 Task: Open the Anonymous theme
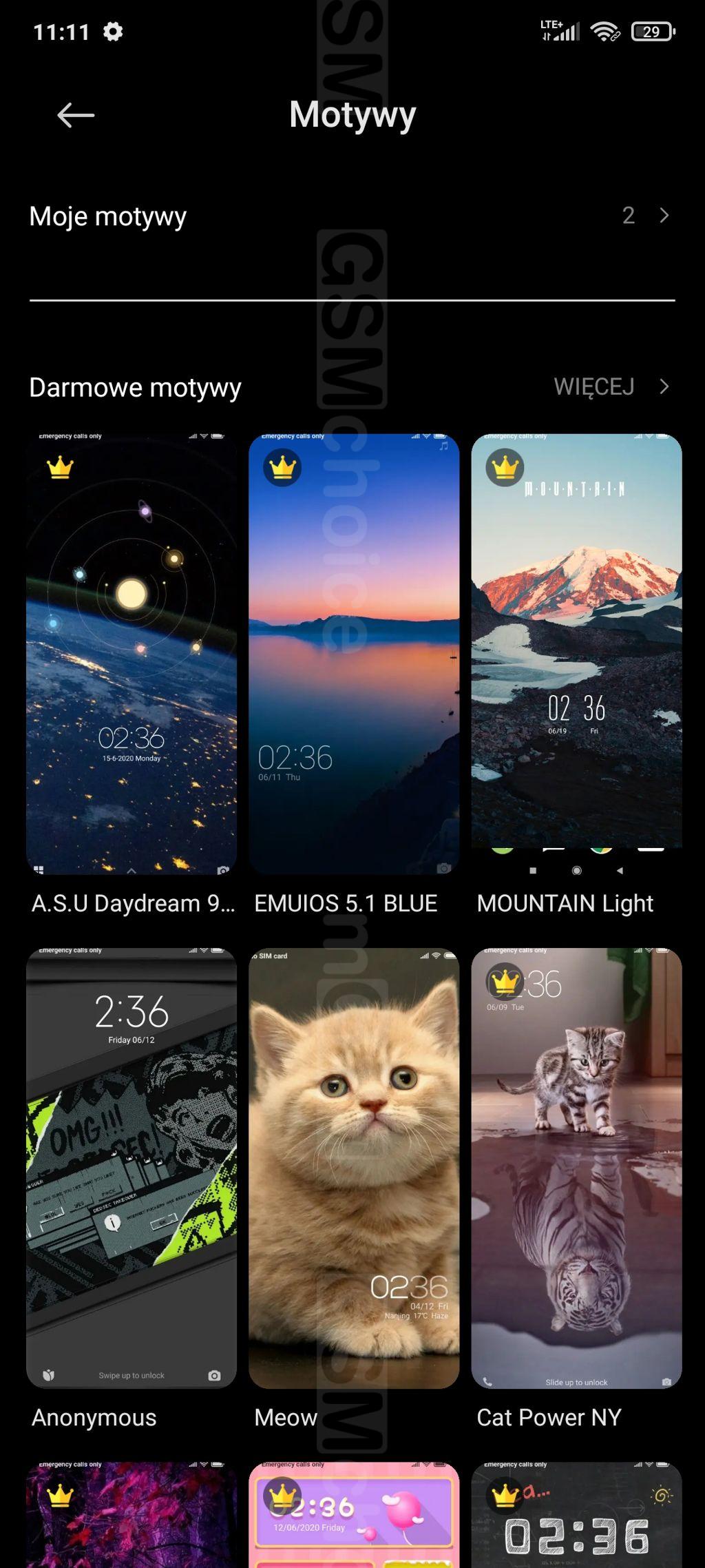[131, 1168]
